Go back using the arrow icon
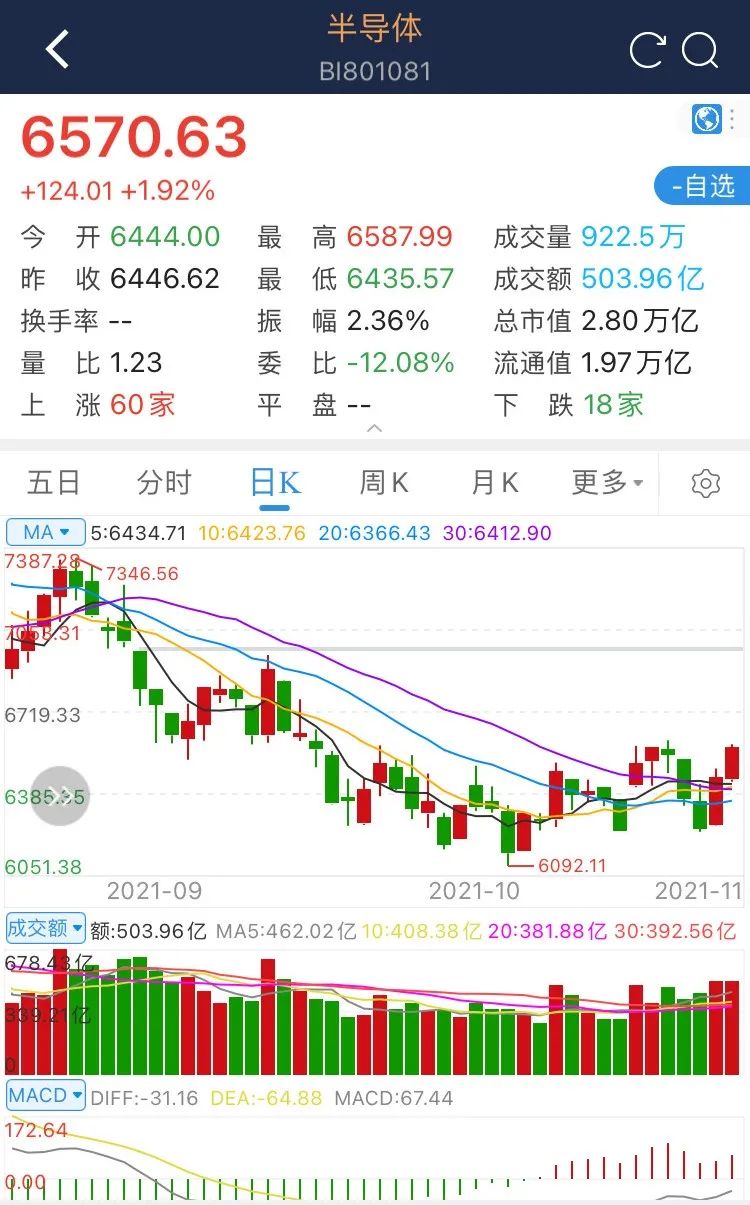 coord(58,49)
